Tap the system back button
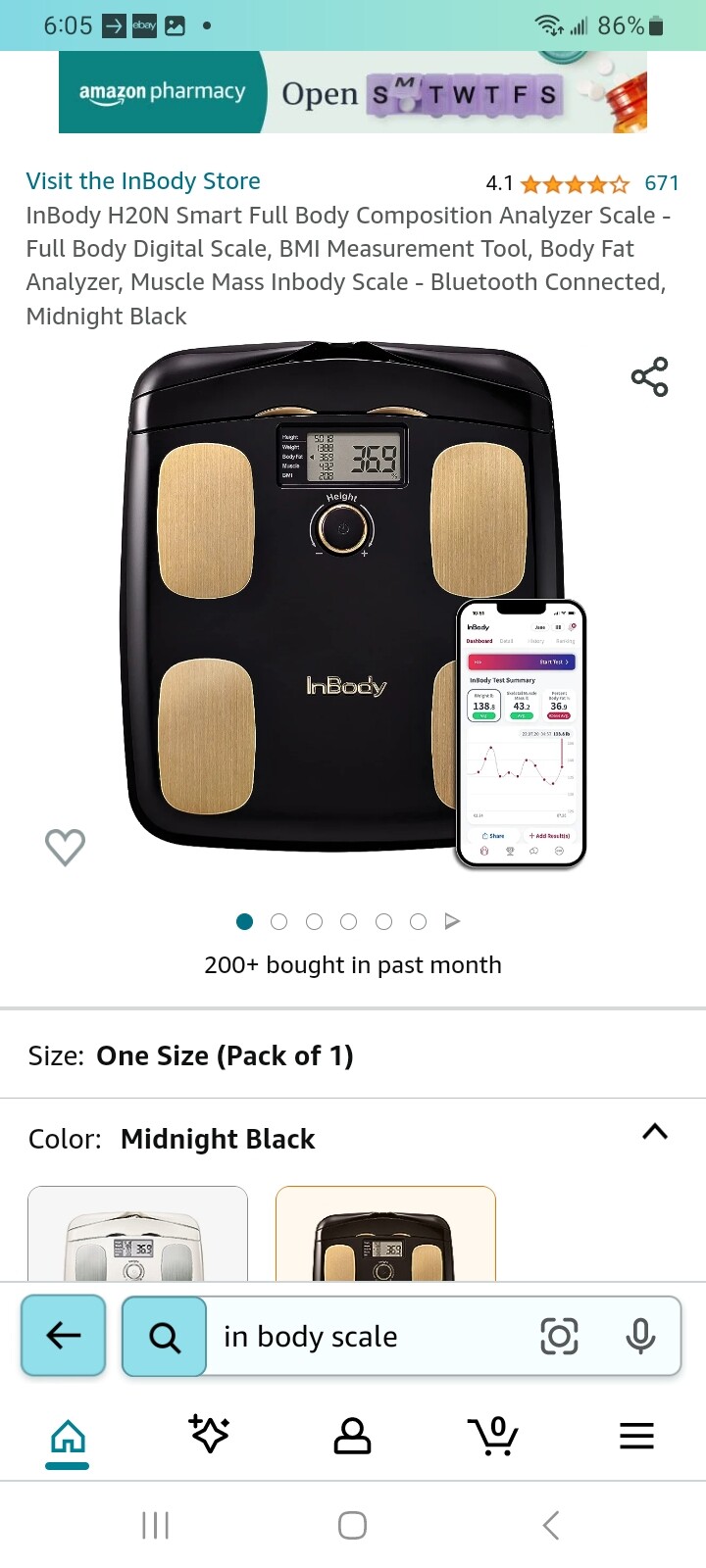This screenshot has height=1568, width=706. [550, 1525]
